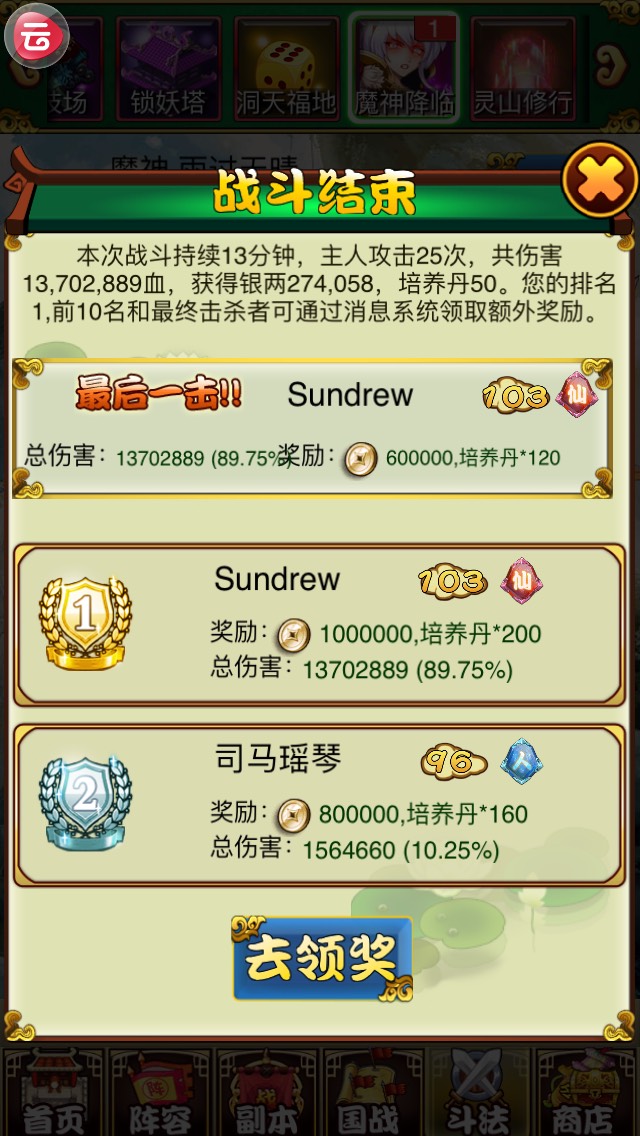This screenshot has width=640, height=1136.
Task: Tap the red cloud icon at top left
Action: [36, 36]
